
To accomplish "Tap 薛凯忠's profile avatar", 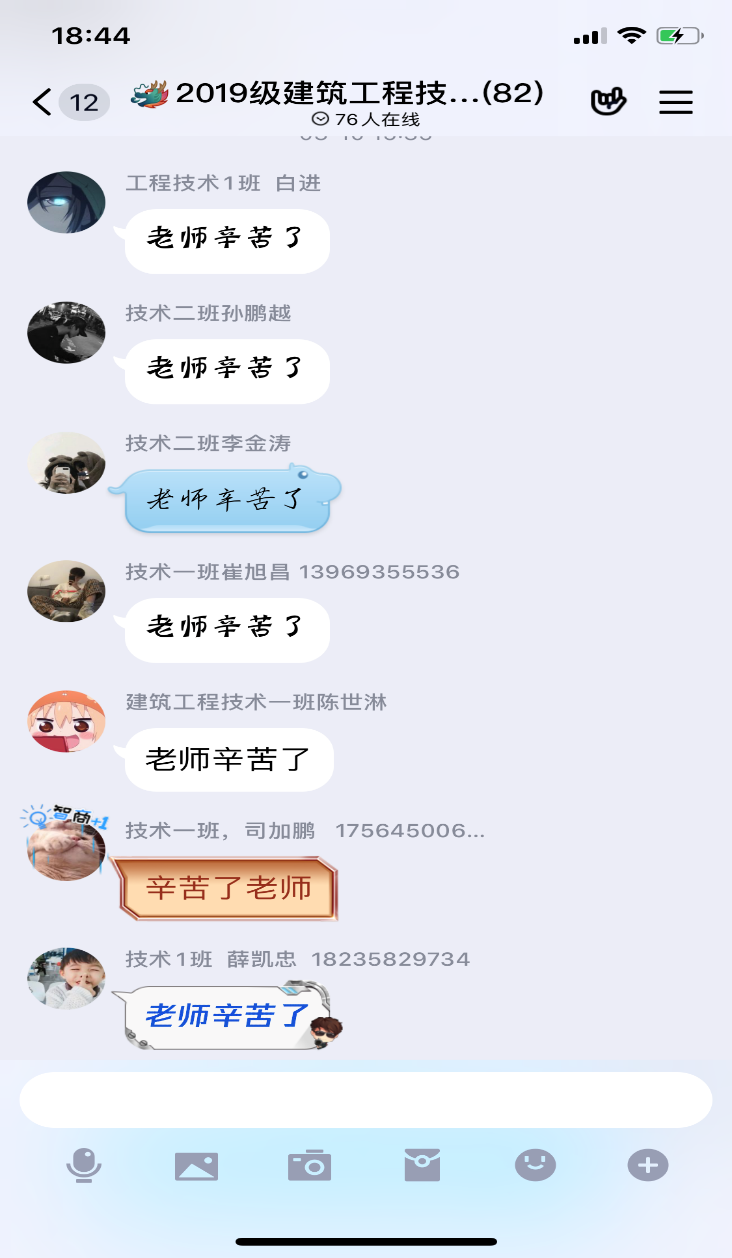I will [66, 978].
